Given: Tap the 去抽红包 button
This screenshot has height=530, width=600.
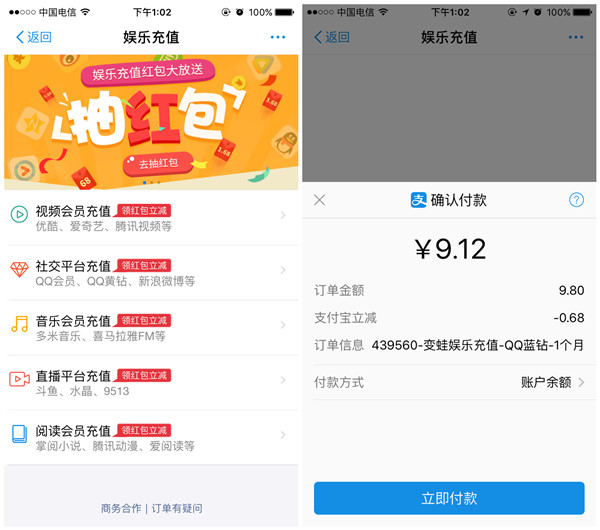Looking at the screenshot, I should [152, 164].
